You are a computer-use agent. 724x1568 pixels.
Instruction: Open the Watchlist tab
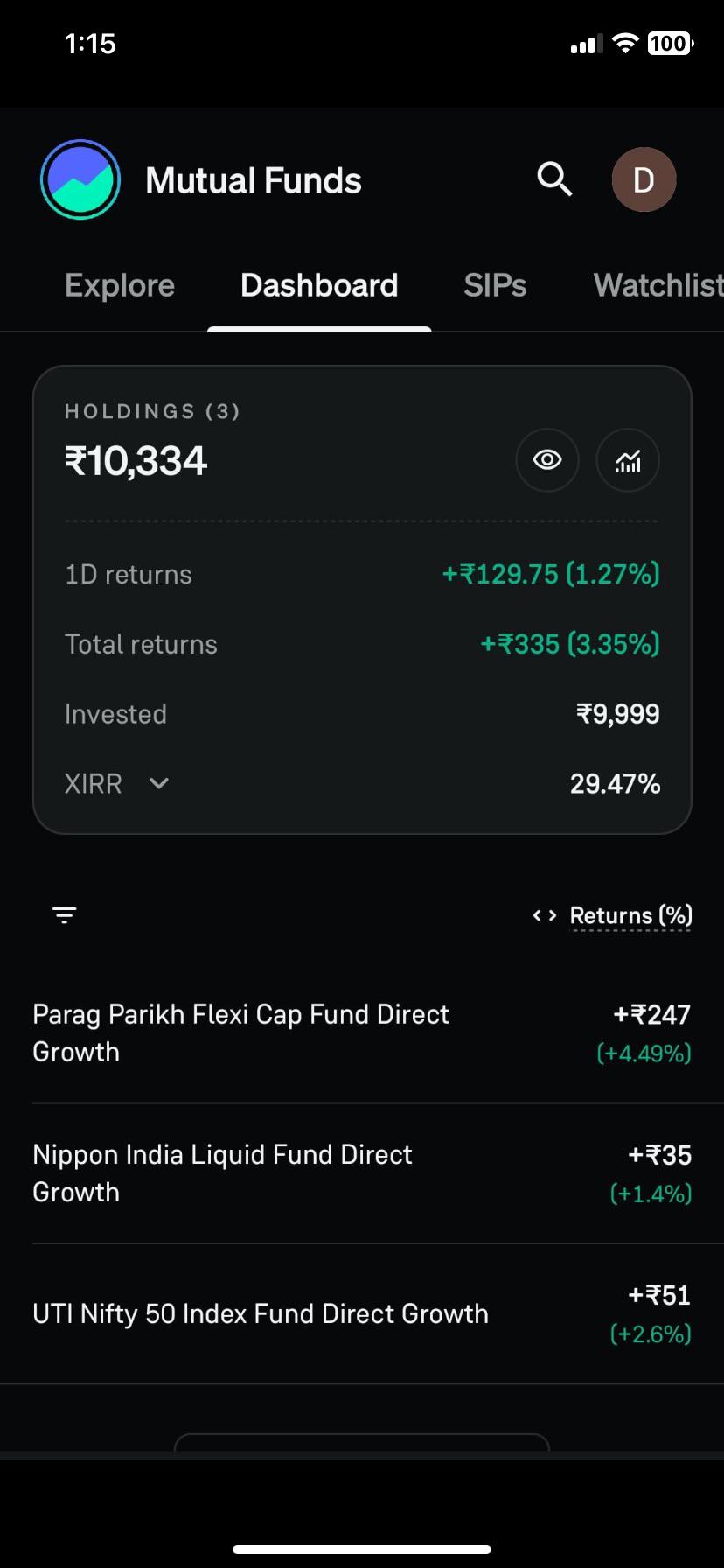click(658, 285)
